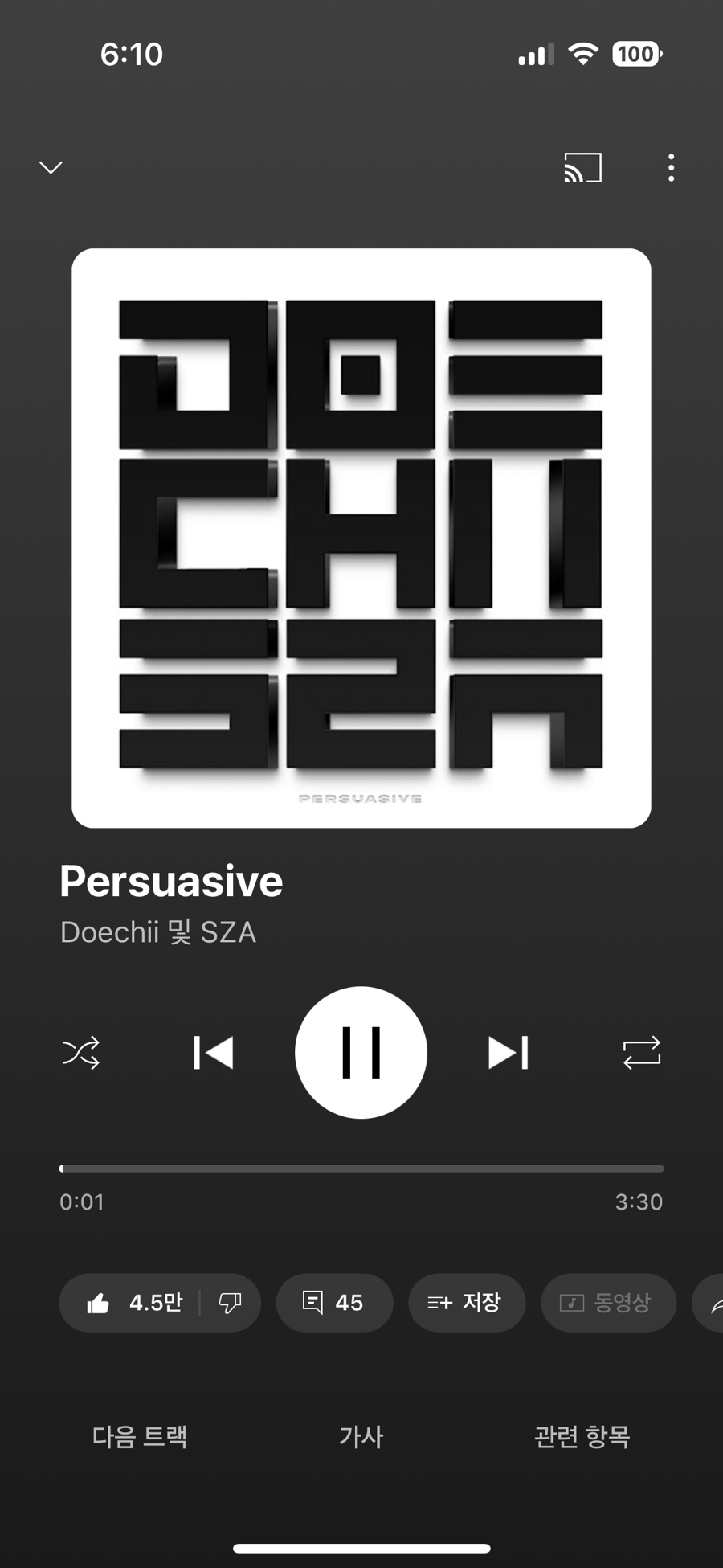Viewport: 723px width, 1568px height.
Task: Dislike the song with thumbs down
Action: click(230, 1303)
